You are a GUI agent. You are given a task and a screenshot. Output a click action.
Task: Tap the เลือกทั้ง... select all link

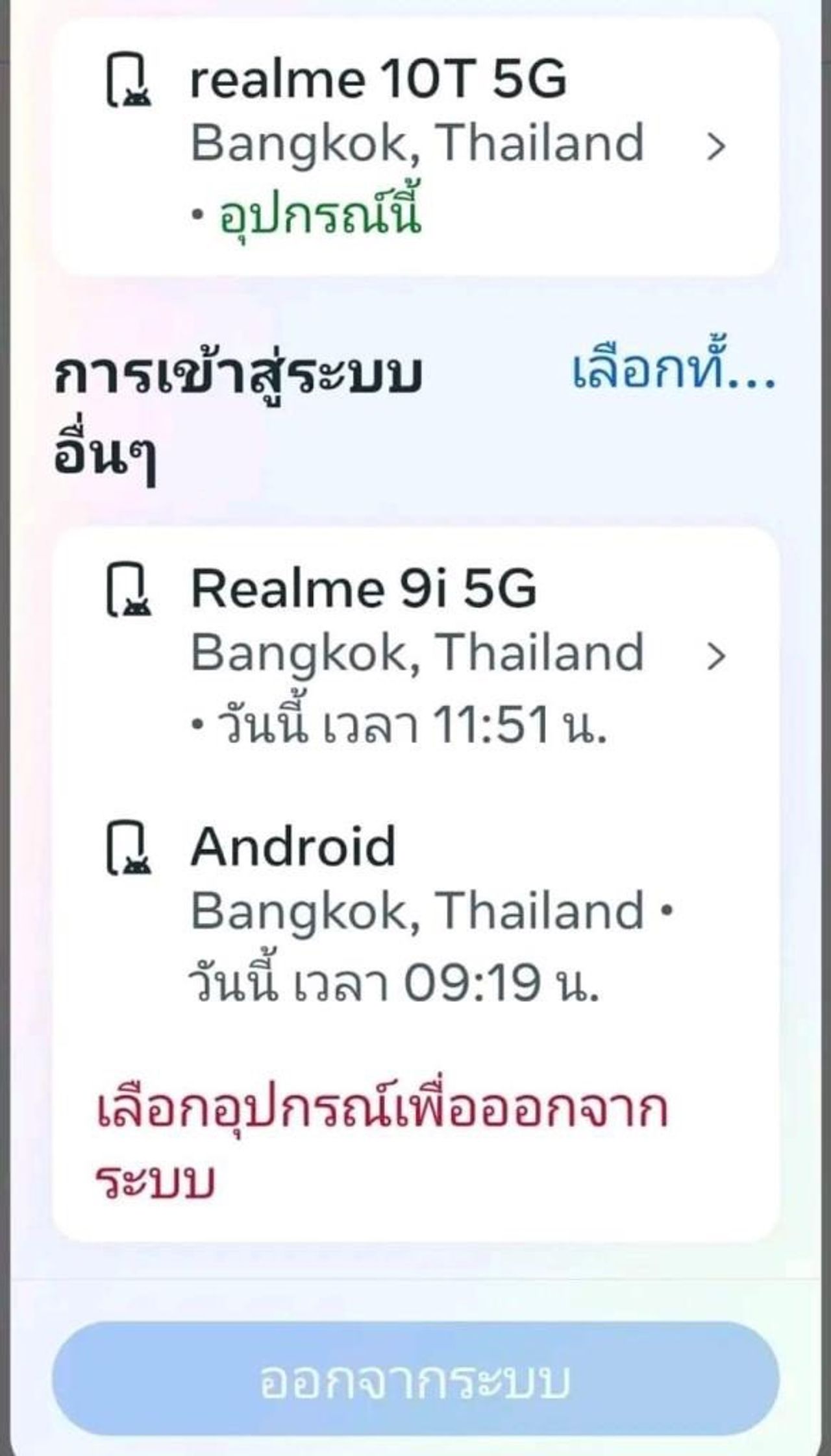[673, 372]
